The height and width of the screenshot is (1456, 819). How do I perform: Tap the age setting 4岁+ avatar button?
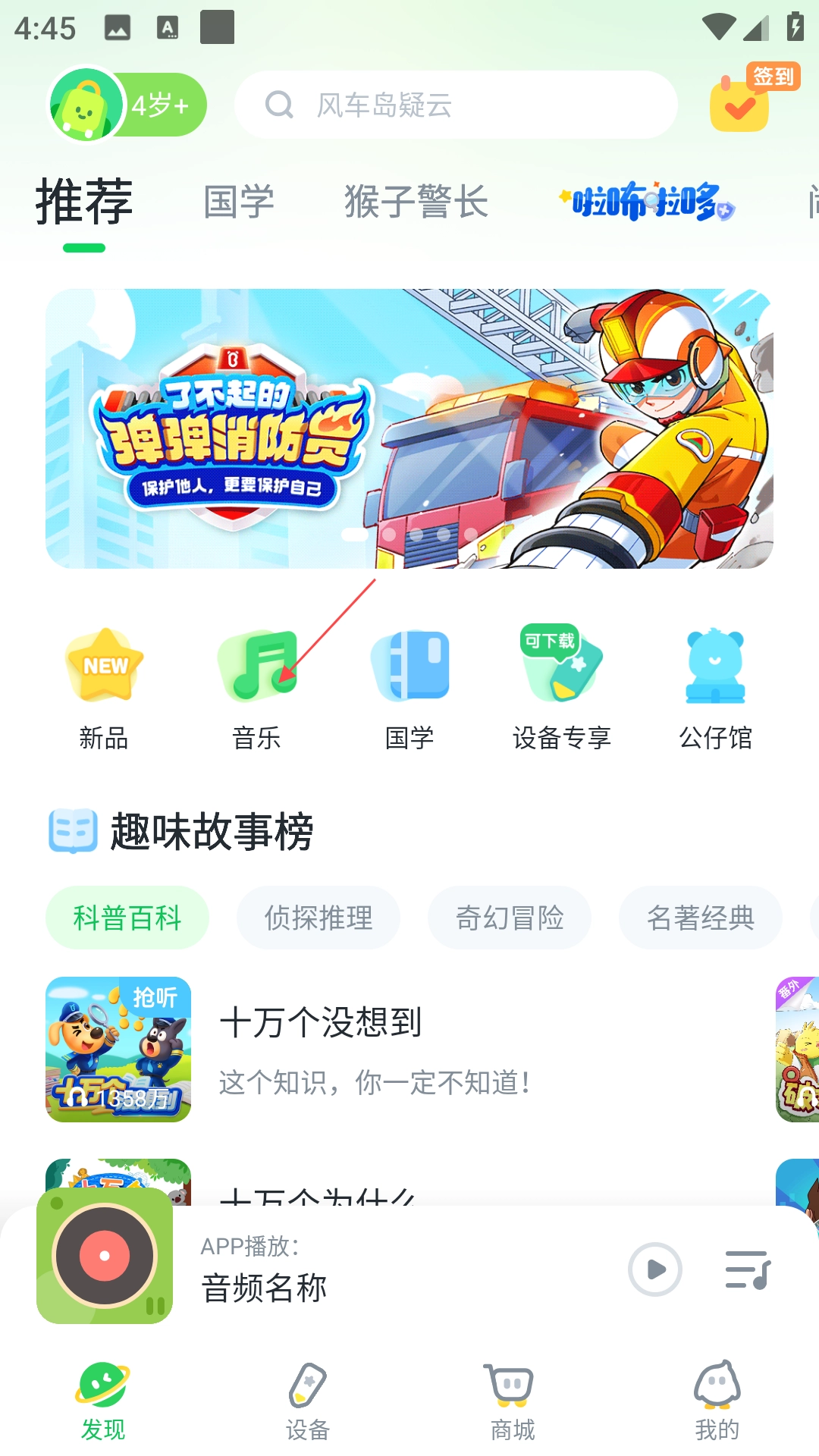[x=125, y=105]
